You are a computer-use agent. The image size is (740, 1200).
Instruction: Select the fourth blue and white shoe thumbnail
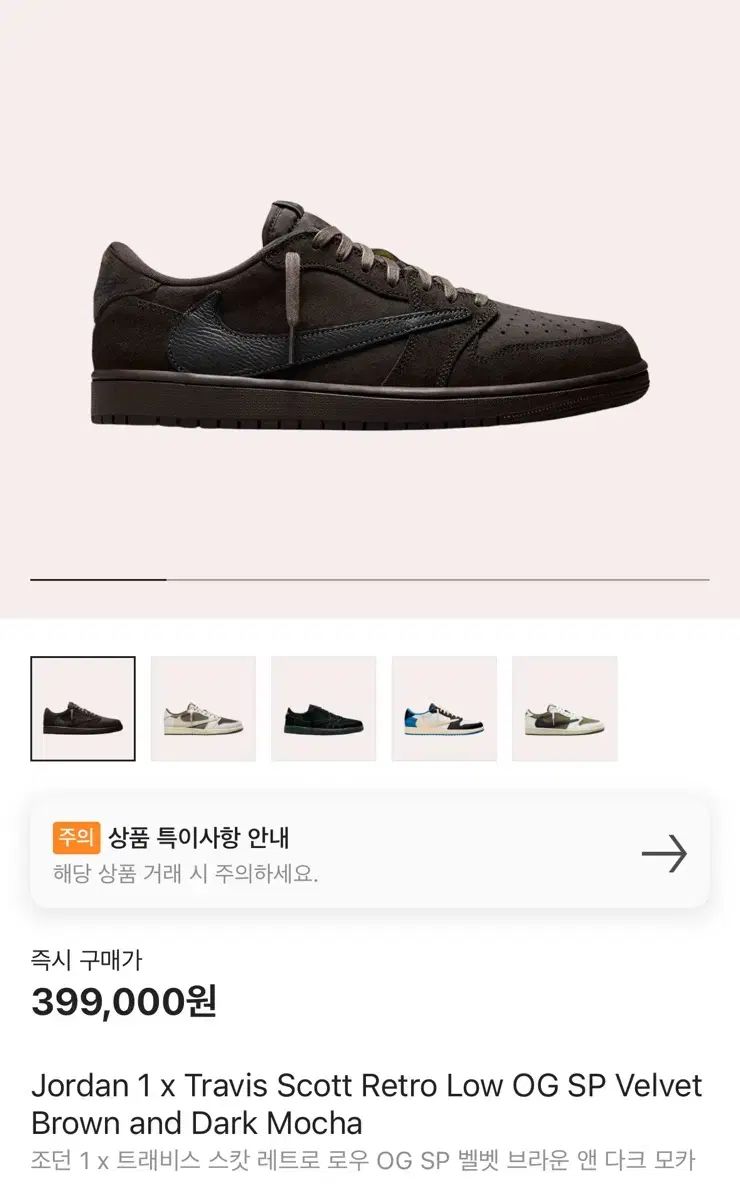(x=444, y=709)
